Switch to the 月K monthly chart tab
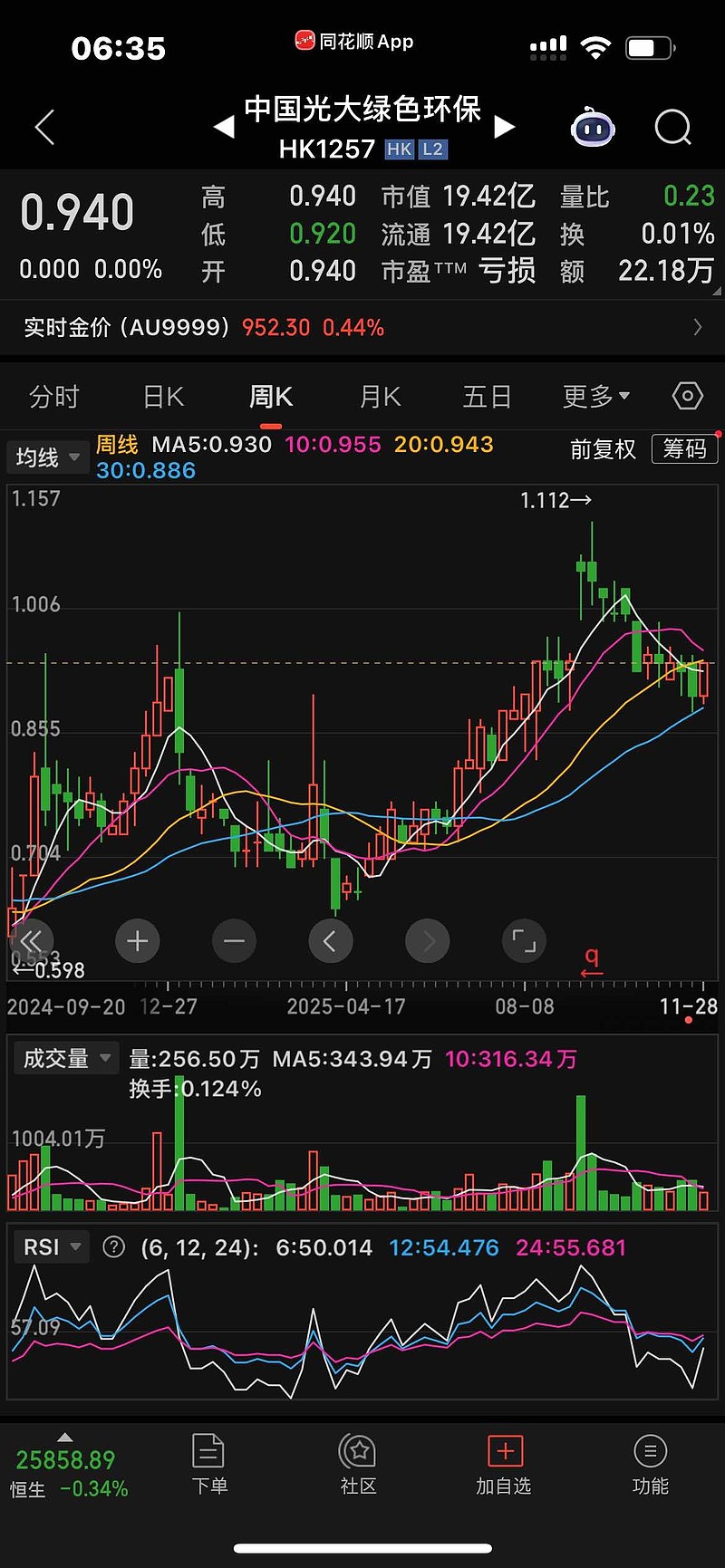Screen dimensions: 725x1568 pyautogui.click(x=378, y=396)
